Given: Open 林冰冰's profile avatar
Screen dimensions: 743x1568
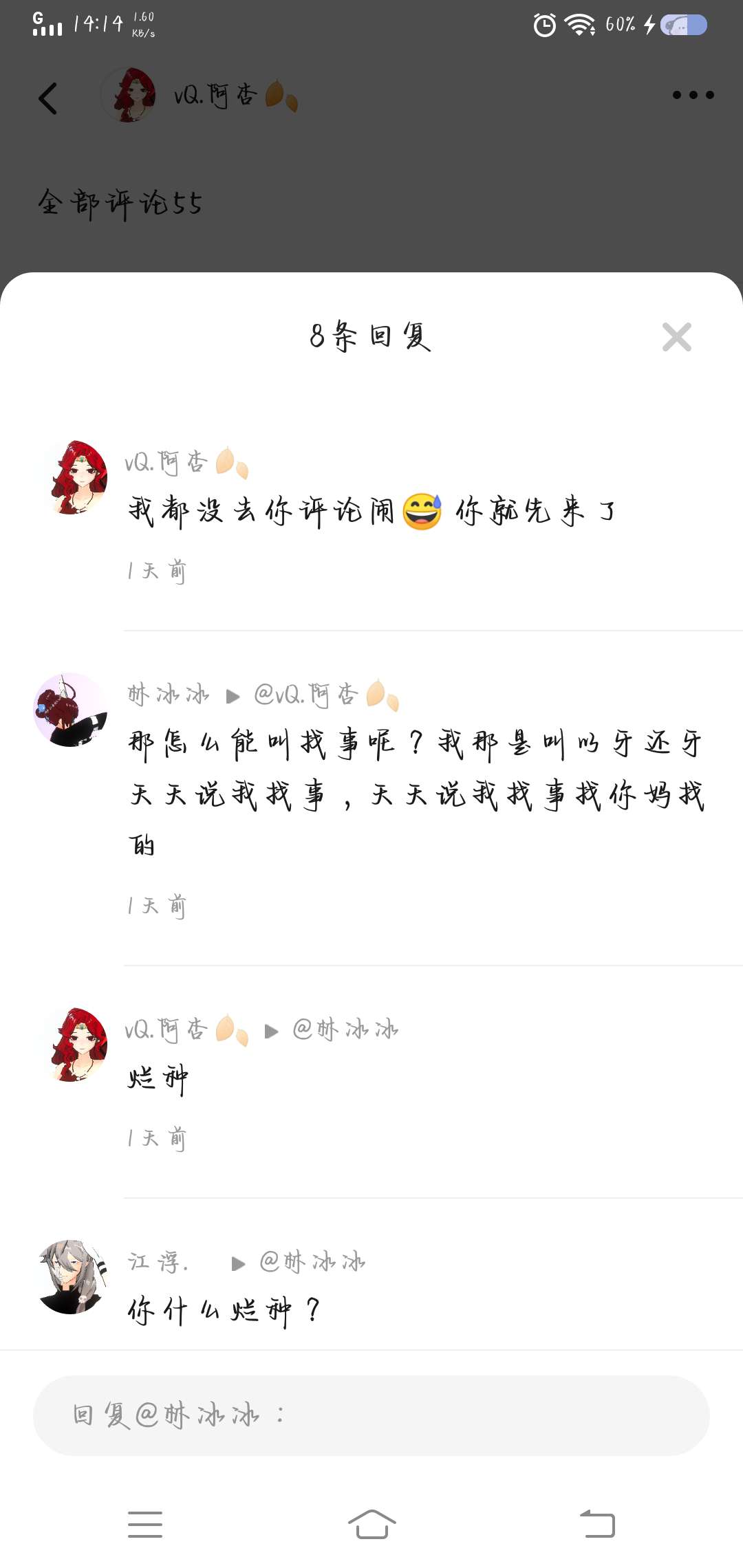Looking at the screenshot, I should tap(72, 710).
